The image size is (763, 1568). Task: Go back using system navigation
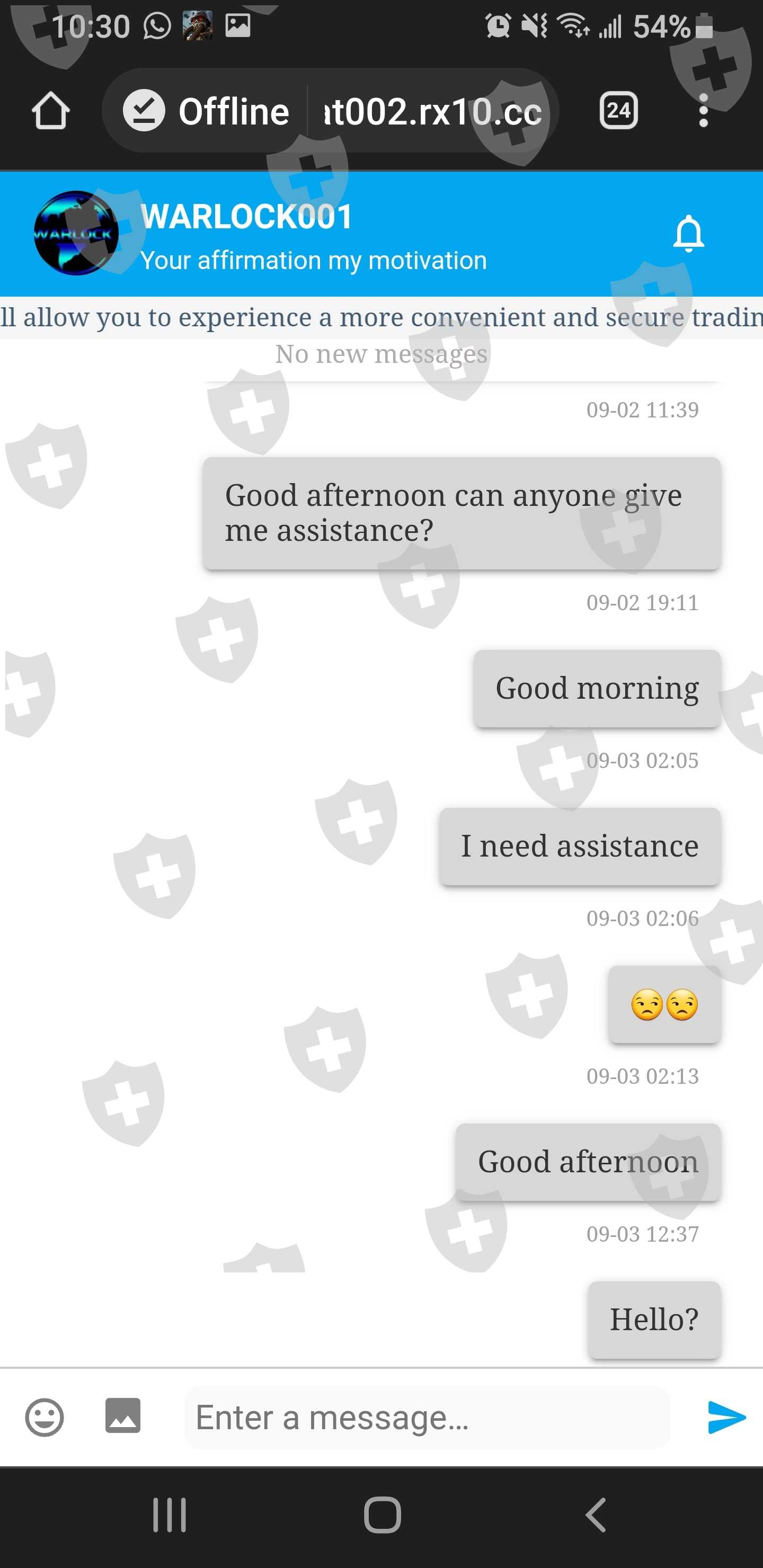tap(596, 1514)
